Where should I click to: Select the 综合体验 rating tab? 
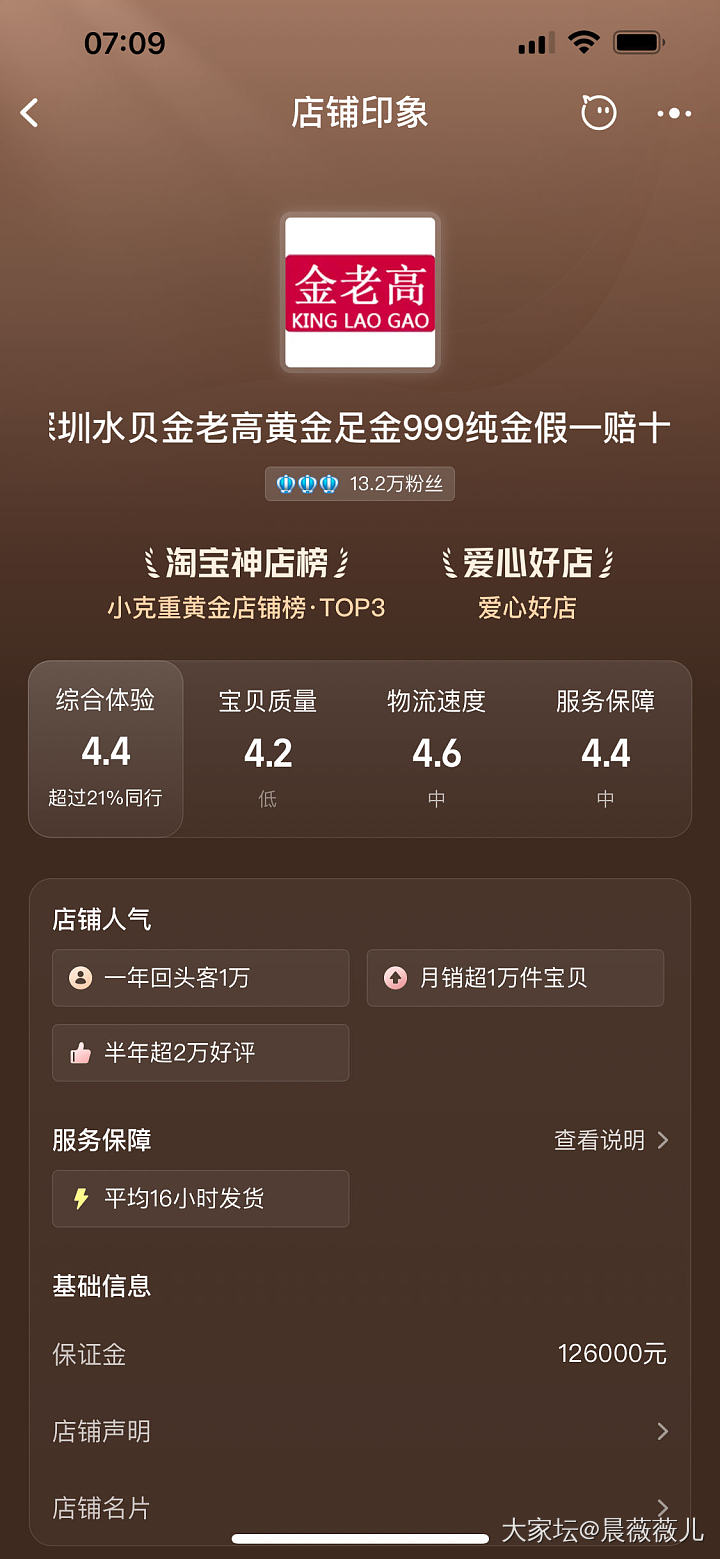(106, 748)
